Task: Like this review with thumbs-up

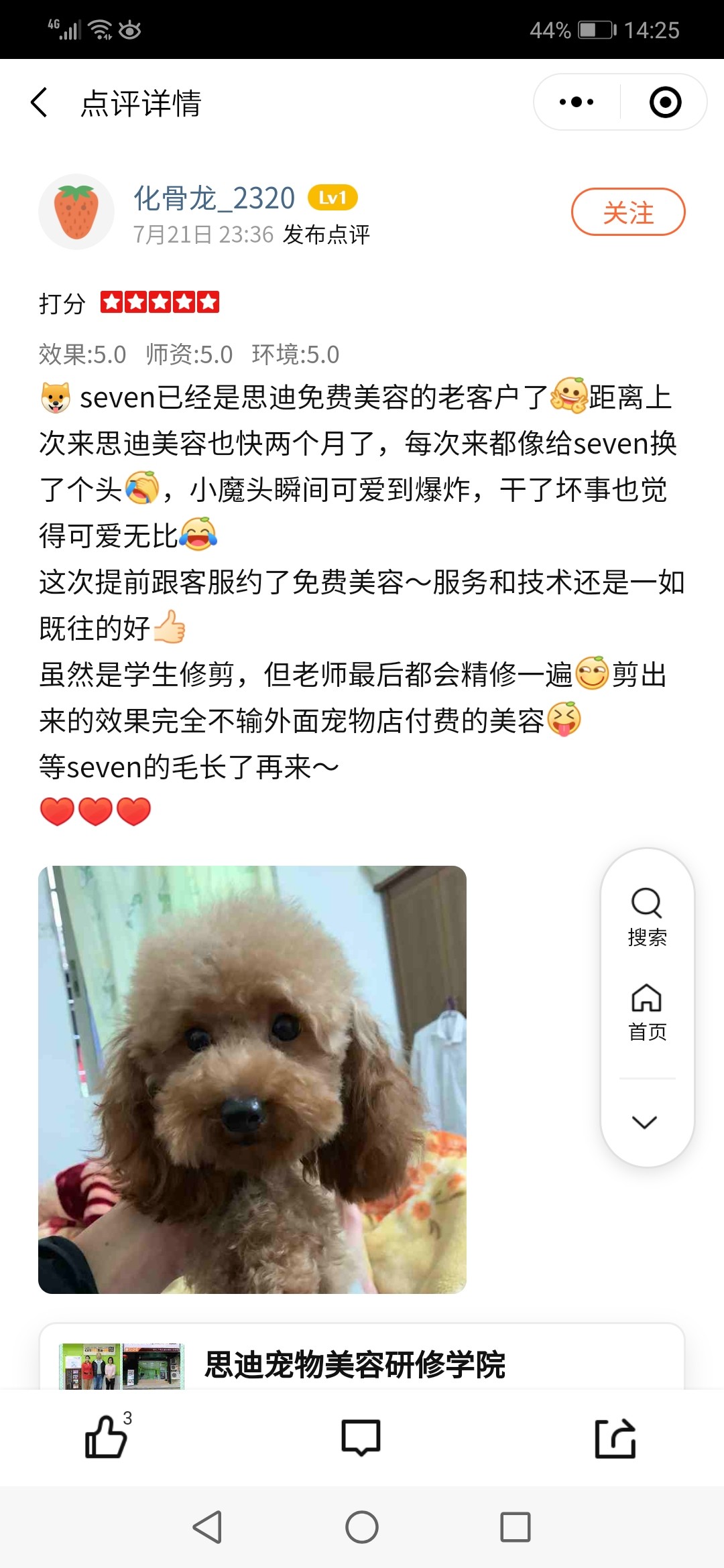Action: 106,1437
